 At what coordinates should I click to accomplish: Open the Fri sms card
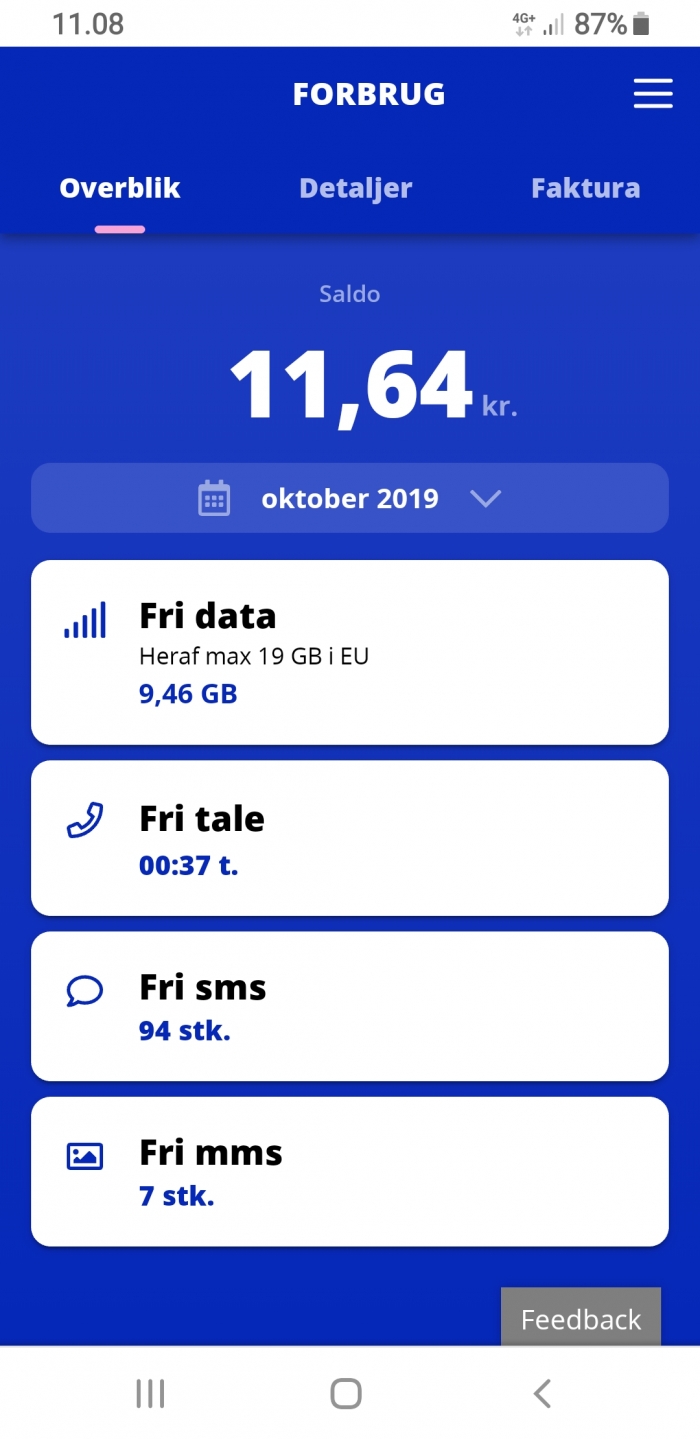pyautogui.click(x=350, y=1006)
